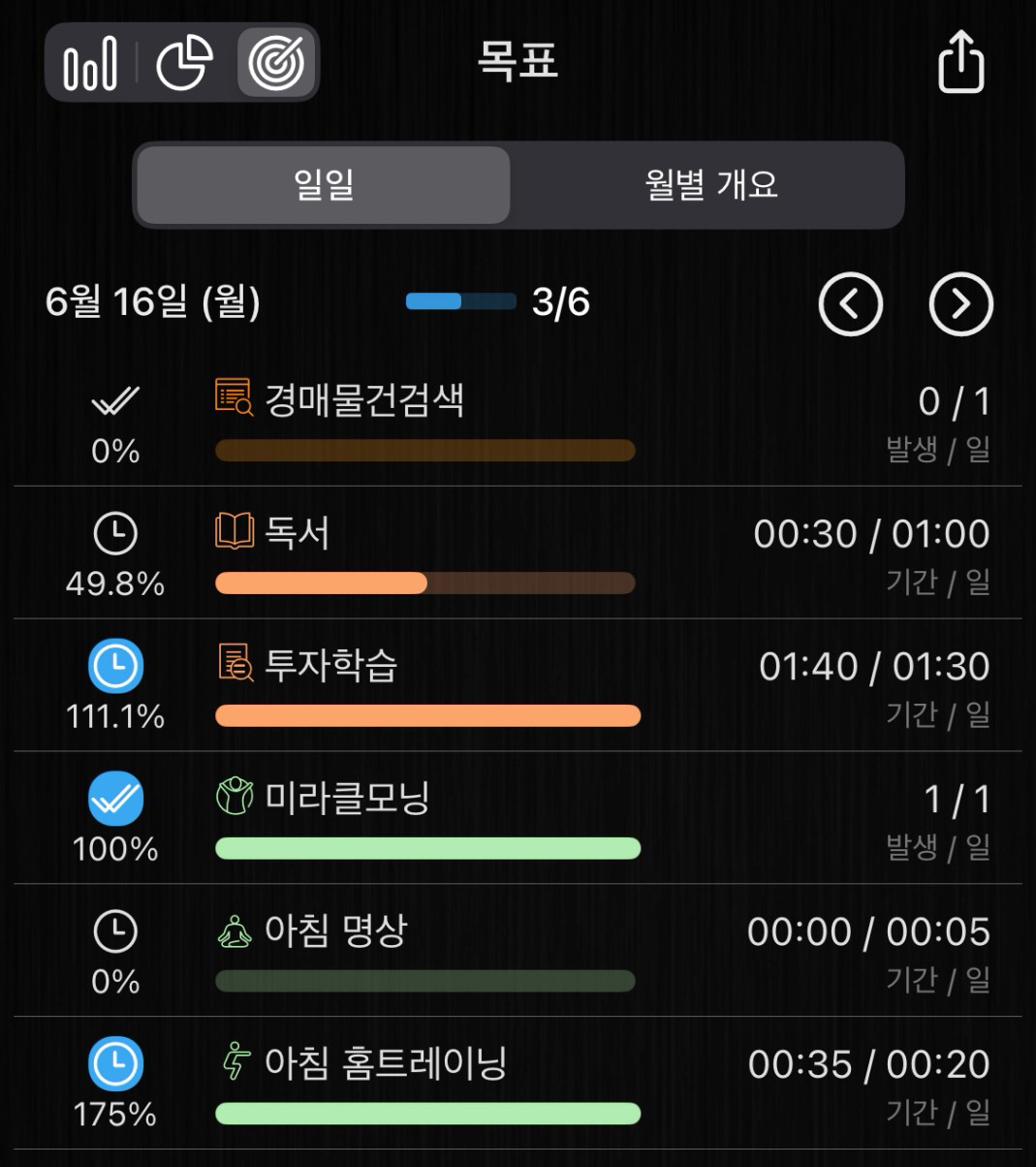Switch to the 월별 개요 tab
This screenshot has width=1036, height=1167.
click(x=710, y=185)
